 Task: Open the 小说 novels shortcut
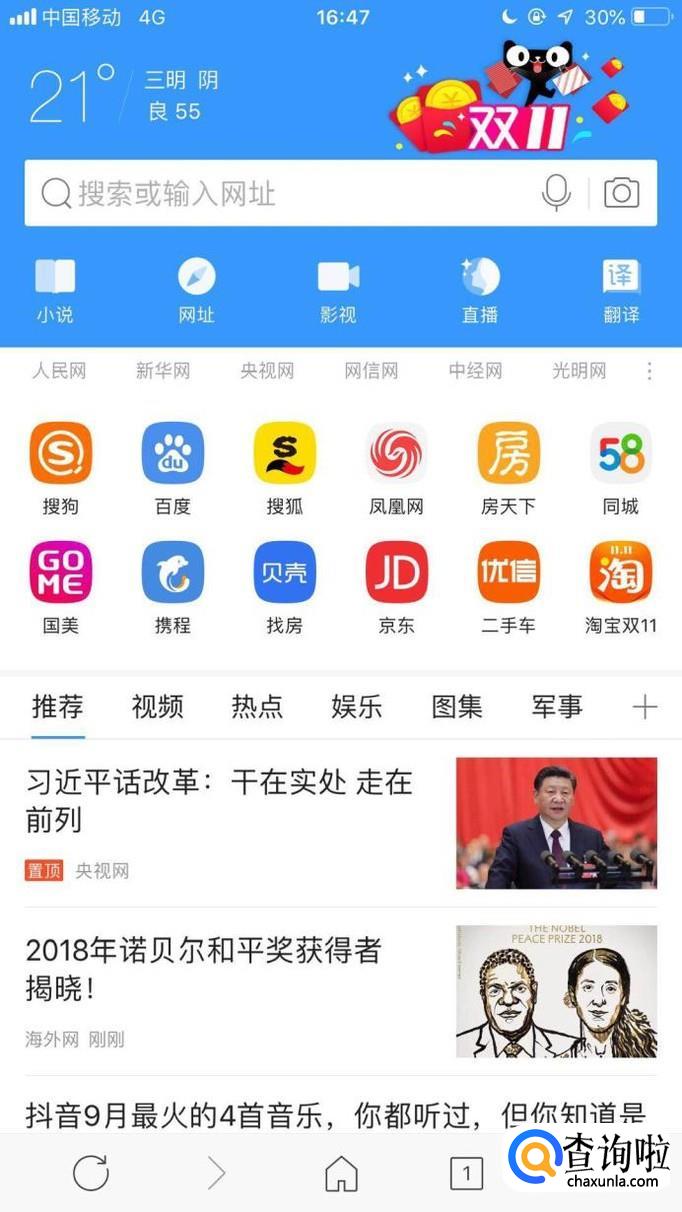[55, 290]
